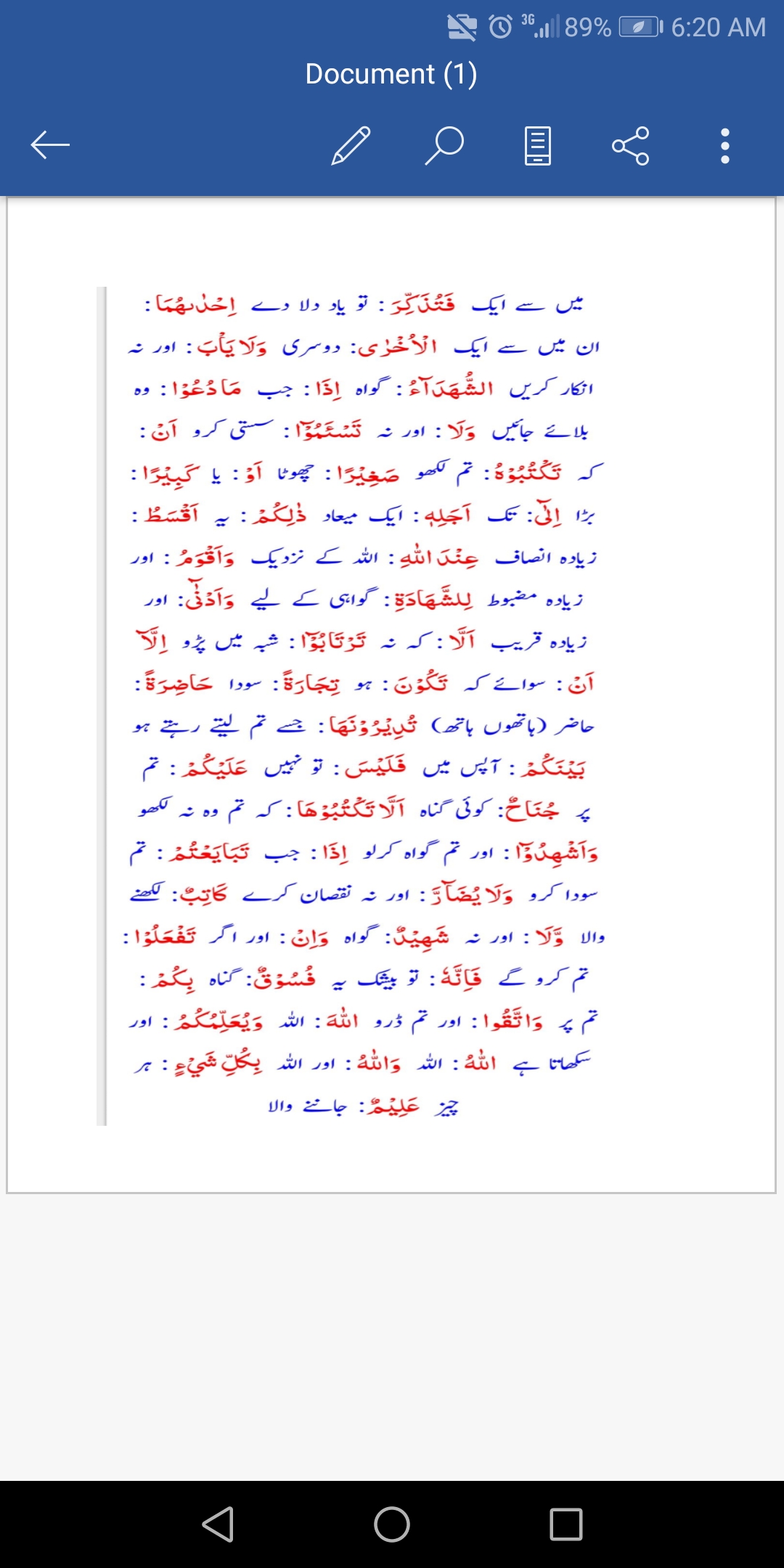Go back using the toolbar arrow
The image size is (784, 1568).
click(x=50, y=145)
